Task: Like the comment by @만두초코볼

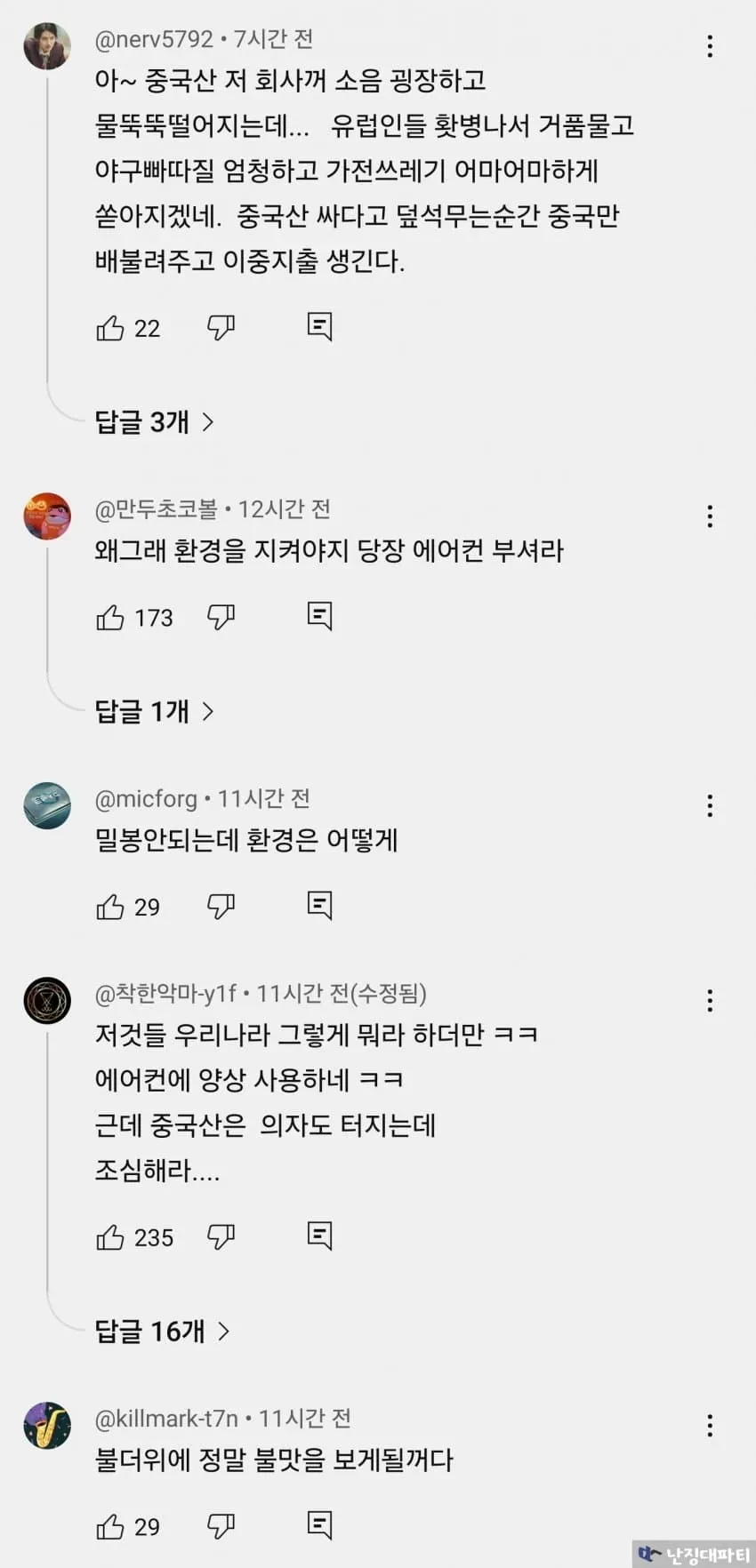Action: pyautogui.click(x=110, y=617)
